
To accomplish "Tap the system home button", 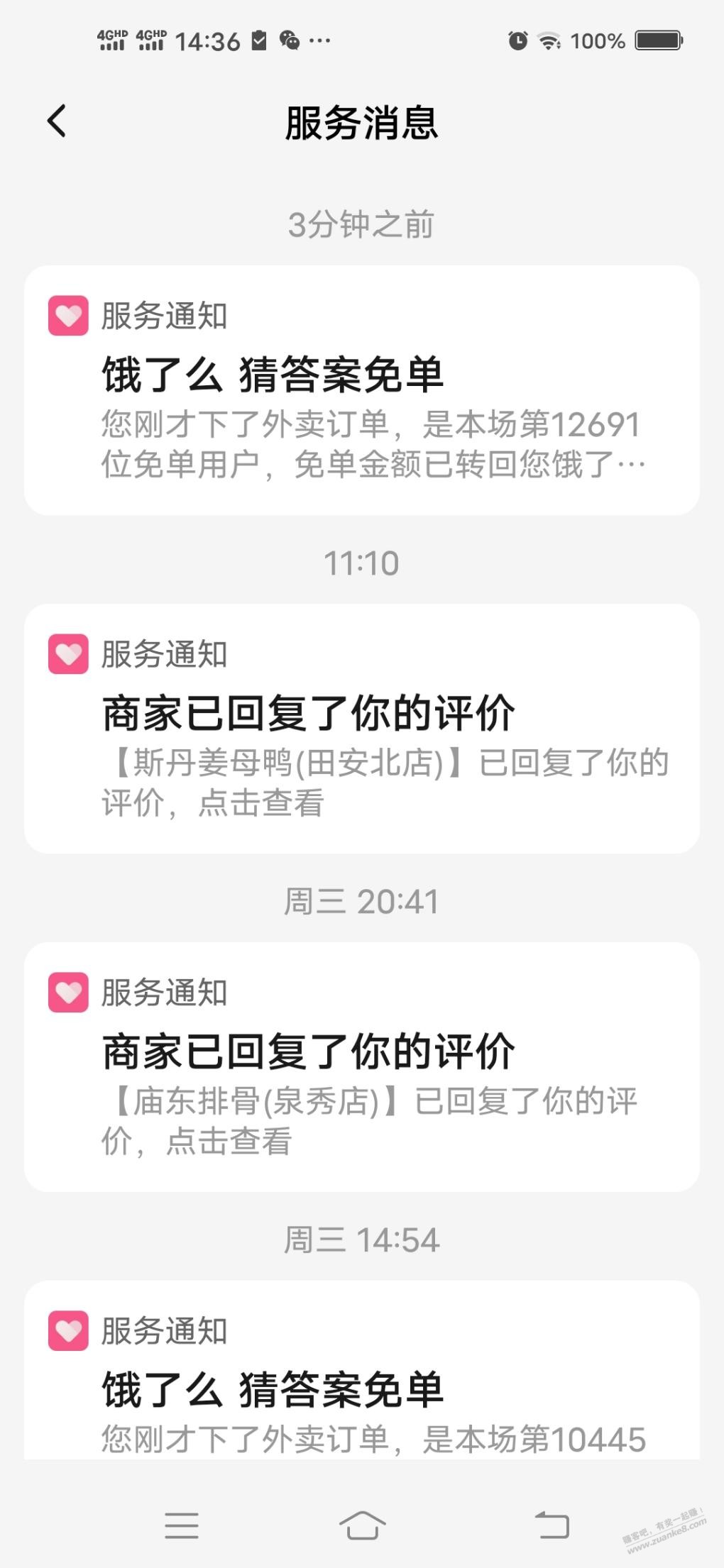I will coord(362,1525).
